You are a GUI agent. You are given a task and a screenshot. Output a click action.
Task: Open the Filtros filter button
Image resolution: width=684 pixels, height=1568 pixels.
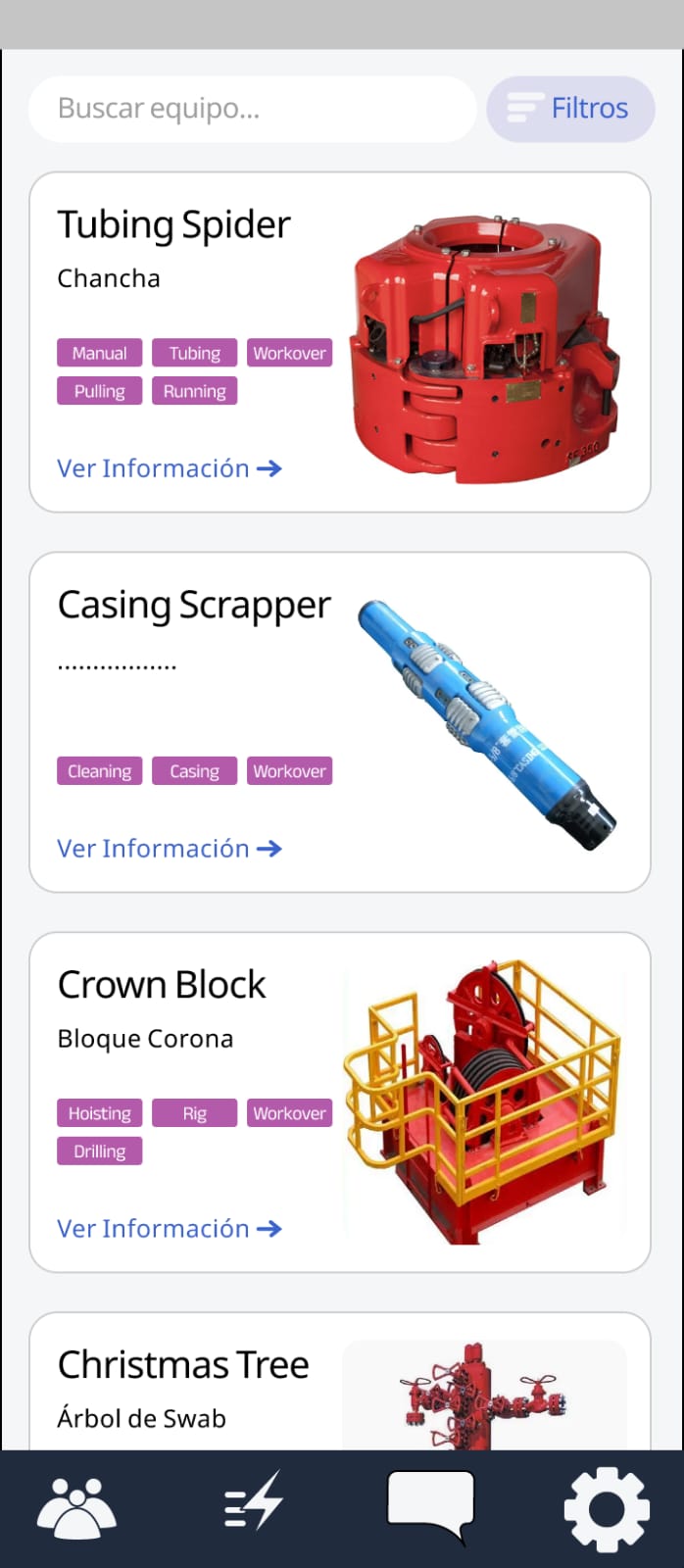[570, 109]
